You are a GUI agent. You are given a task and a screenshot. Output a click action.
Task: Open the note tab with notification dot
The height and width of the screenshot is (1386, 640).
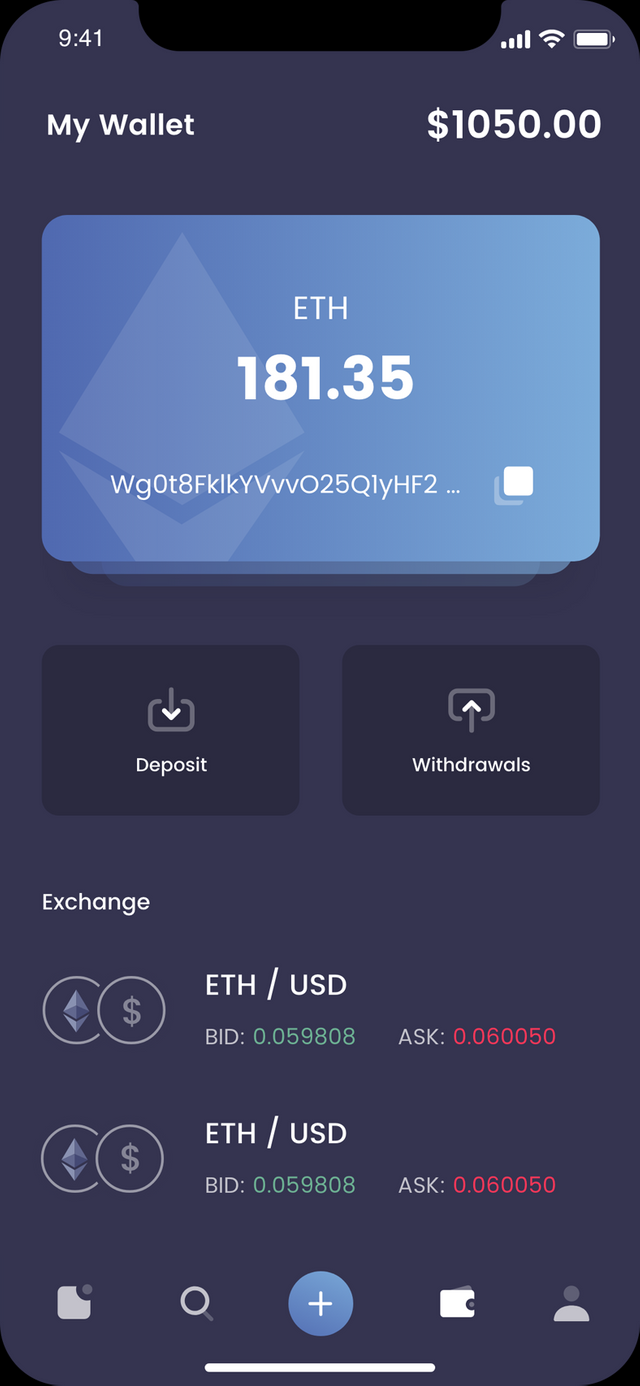click(x=75, y=1304)
